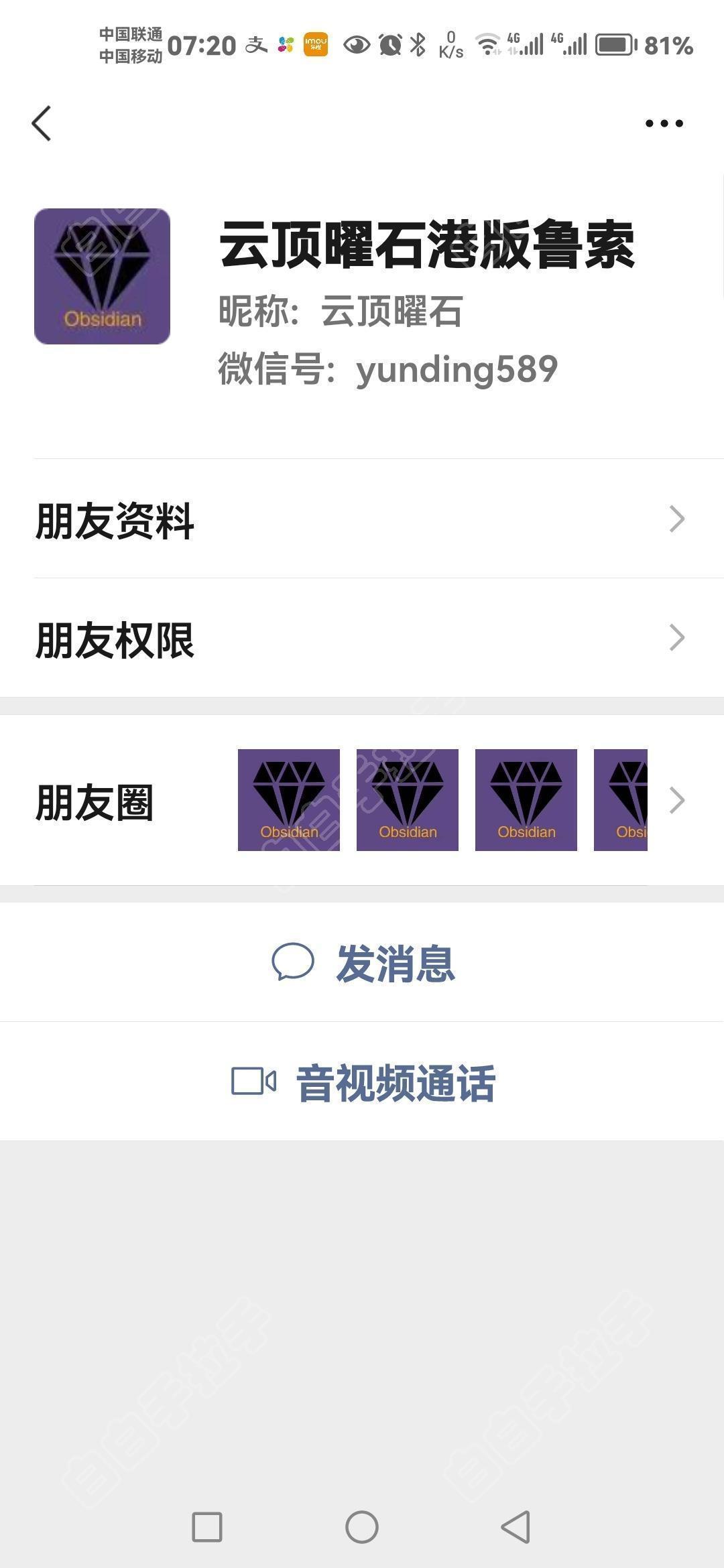Open recent apps with the square button
This screenshot has width=724, height=1568.
pos(207,1527)
